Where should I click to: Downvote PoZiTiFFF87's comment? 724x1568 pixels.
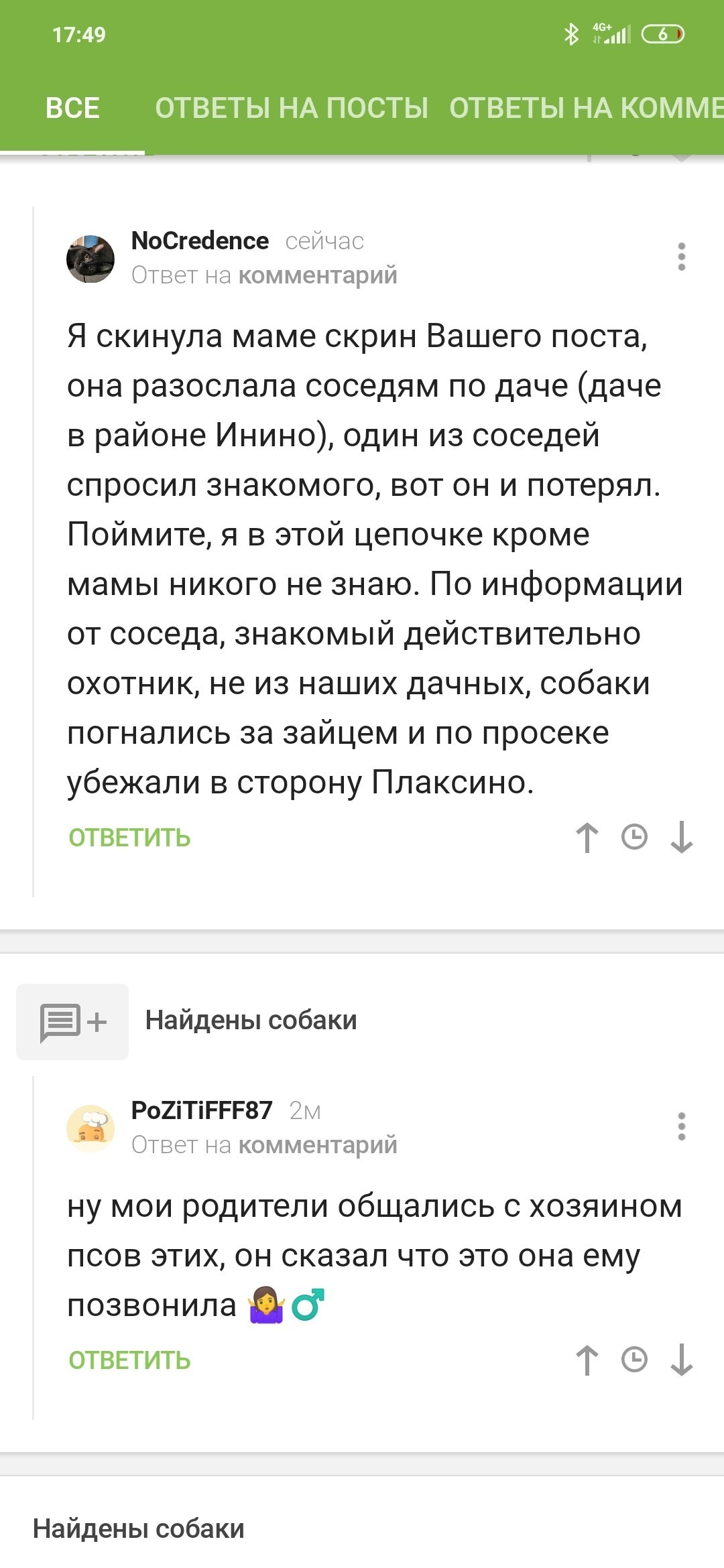pyautogui.click(x=681, y=1360)
